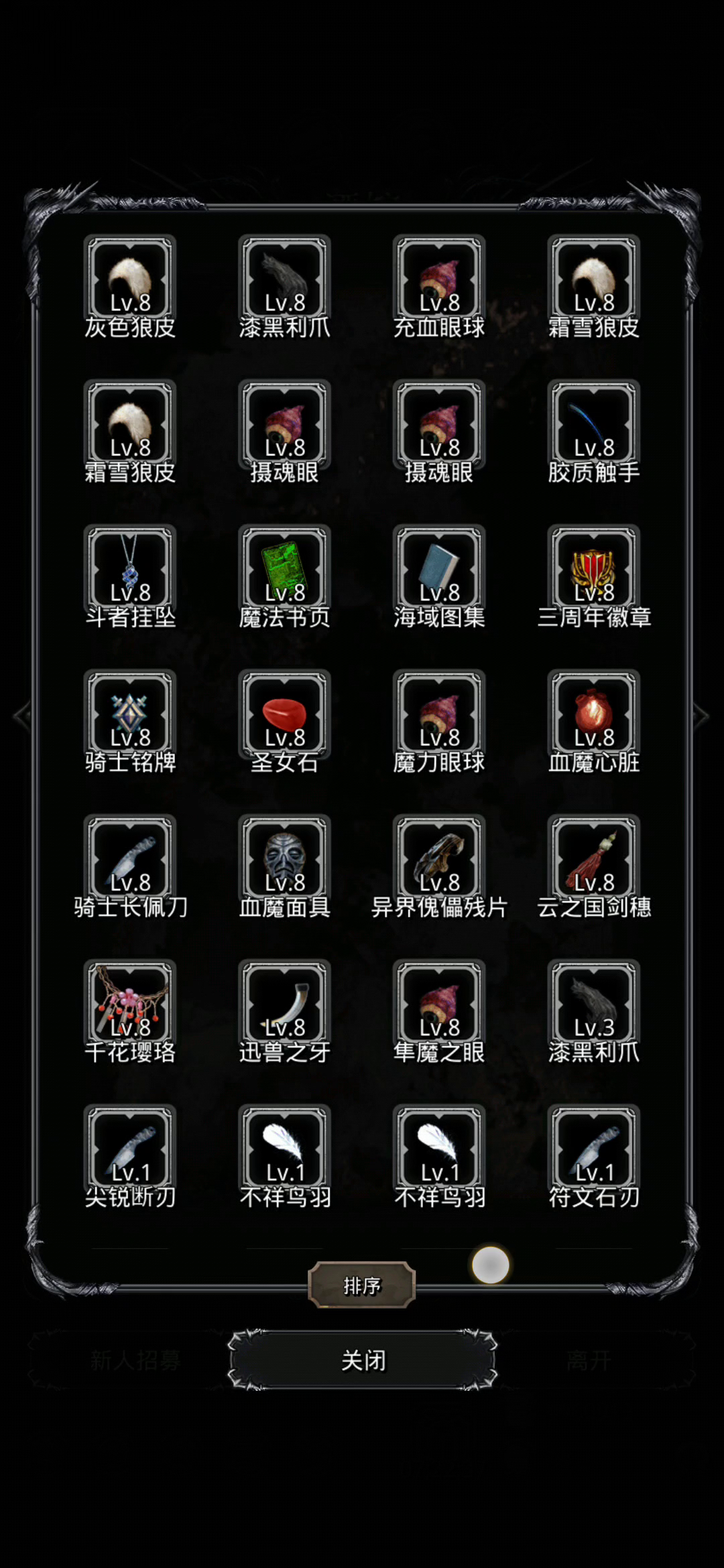This screenshot has height=1568, width=724.
Task: Open the 充血眼球 item
Action: click(x=439, y=278)
